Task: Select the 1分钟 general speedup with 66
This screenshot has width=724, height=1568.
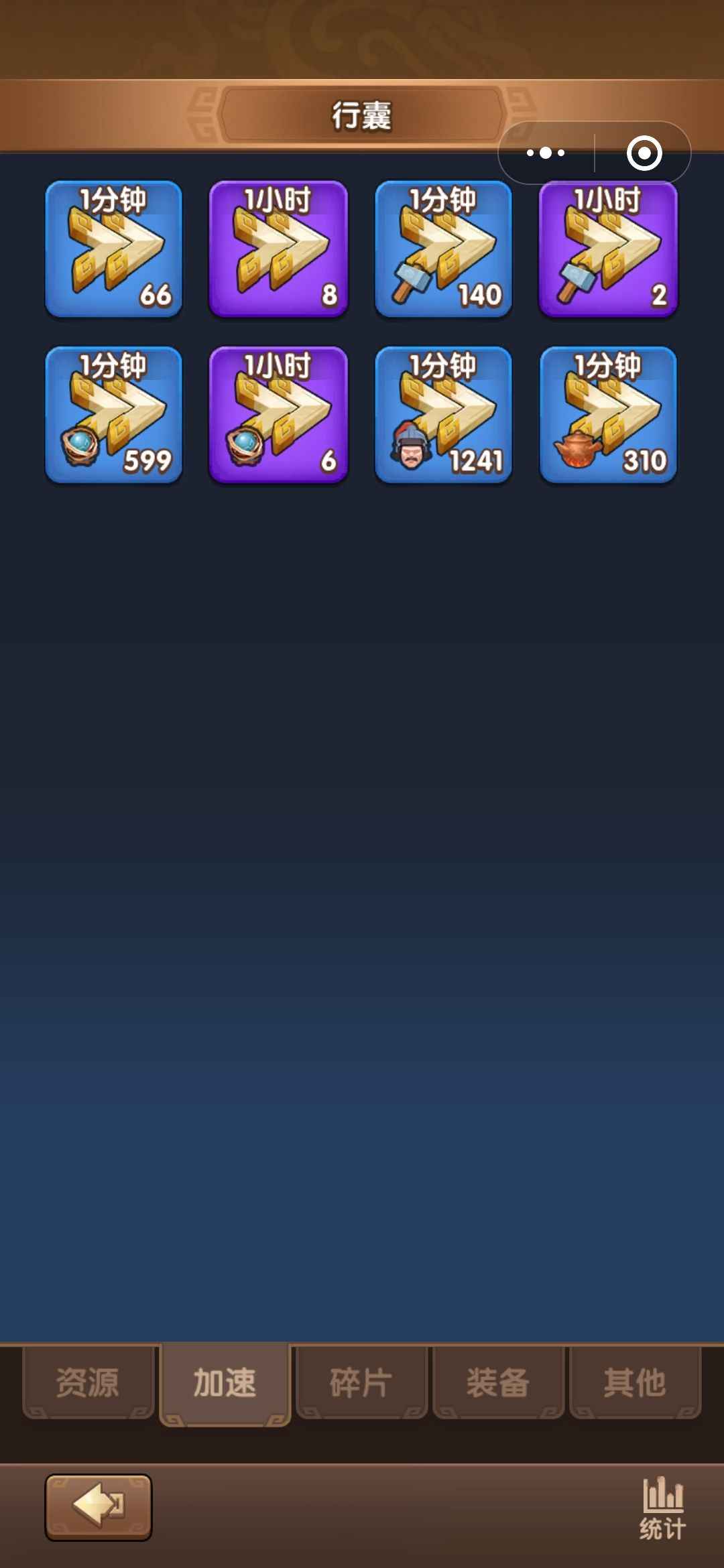Action: 113,249
